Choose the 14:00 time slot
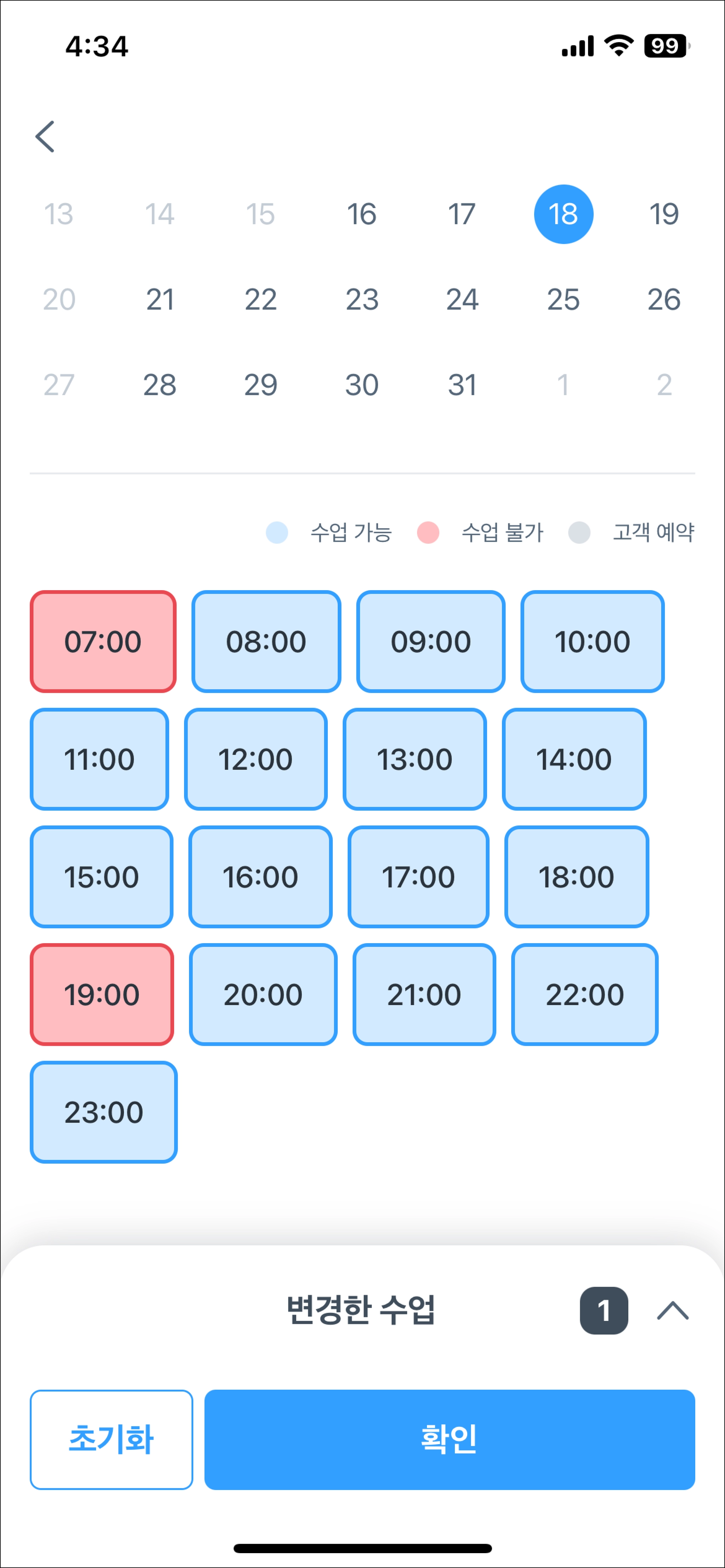This screenshot has width=725, height=1568. tap(574, 759)
